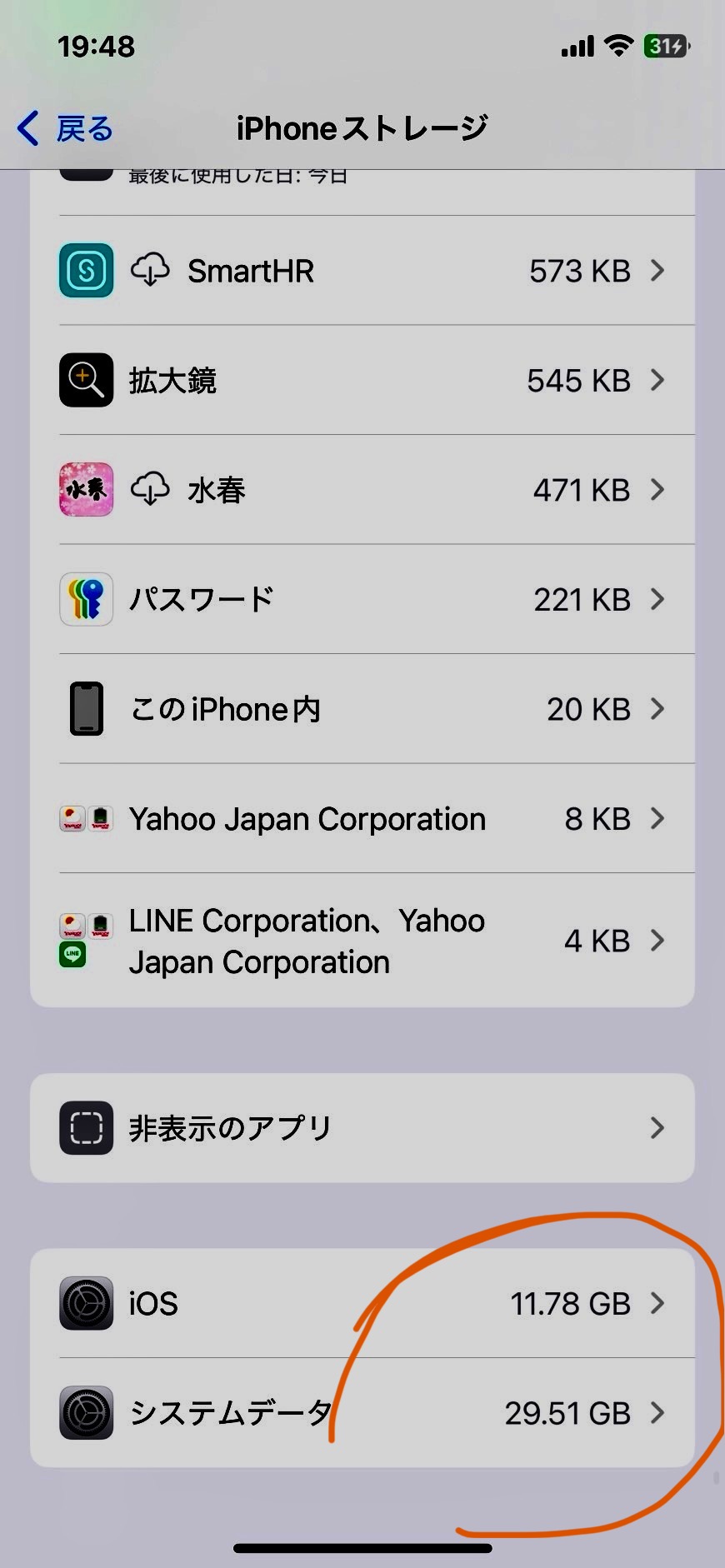The width and height of the screenshot is (725, 1568).
Task: View iOS storage details
Action: pyautogui.click(x=362, y=1303)
